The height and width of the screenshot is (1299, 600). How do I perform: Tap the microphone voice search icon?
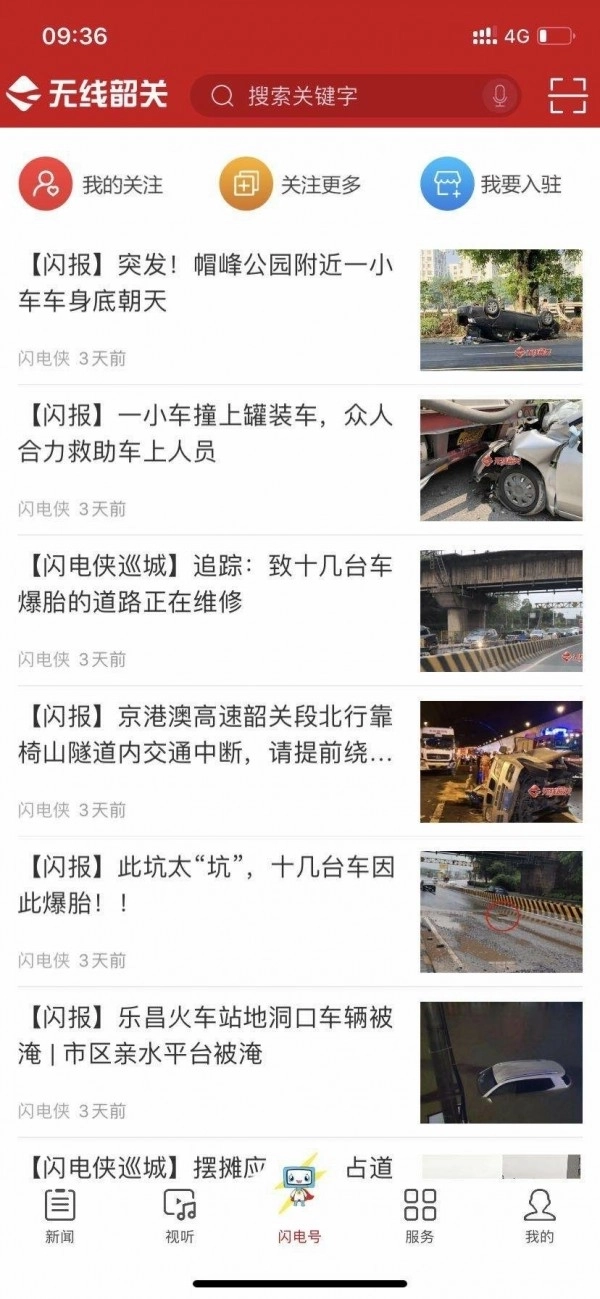coord(499,96)
